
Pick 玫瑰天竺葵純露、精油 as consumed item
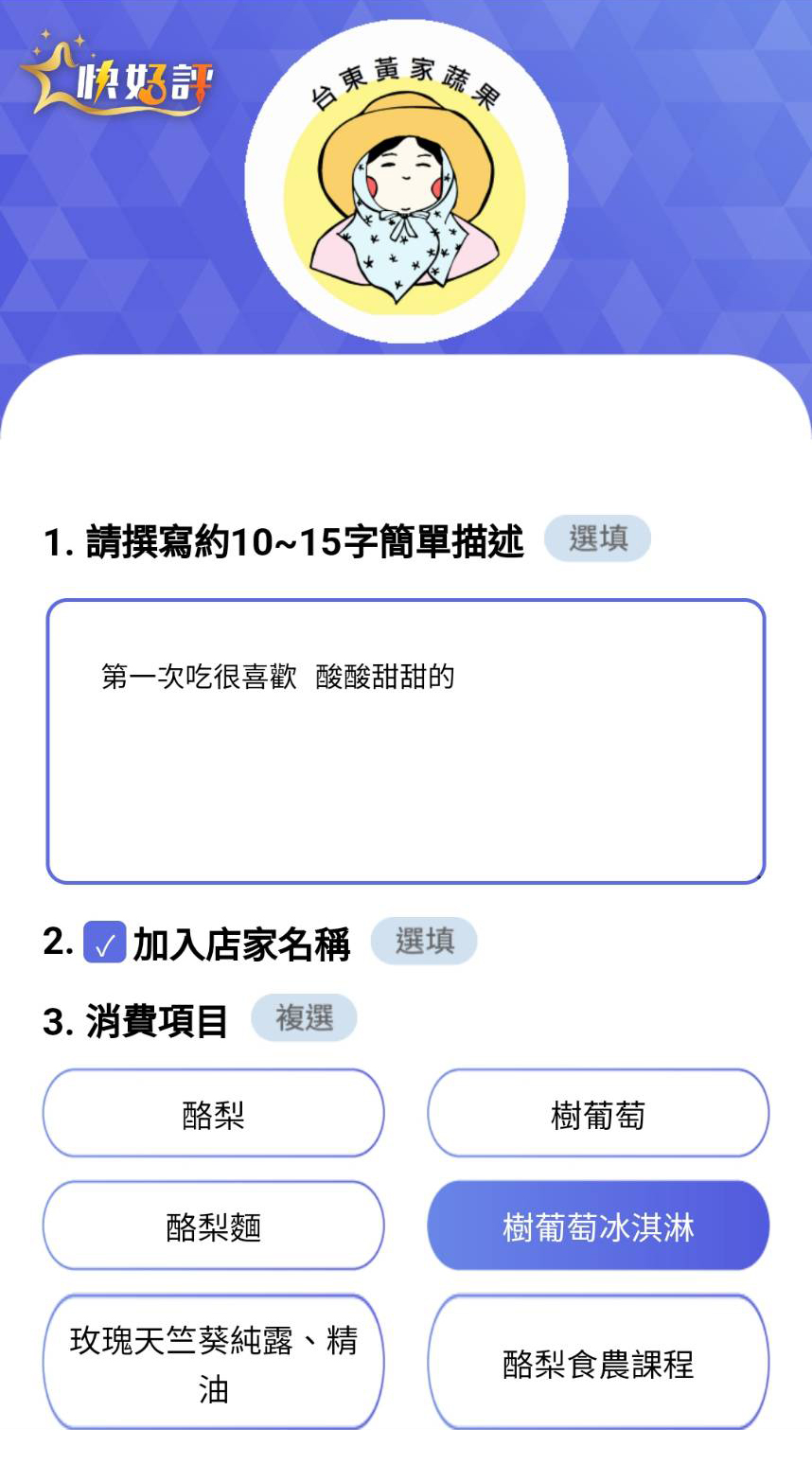(x=213, y=1363)
